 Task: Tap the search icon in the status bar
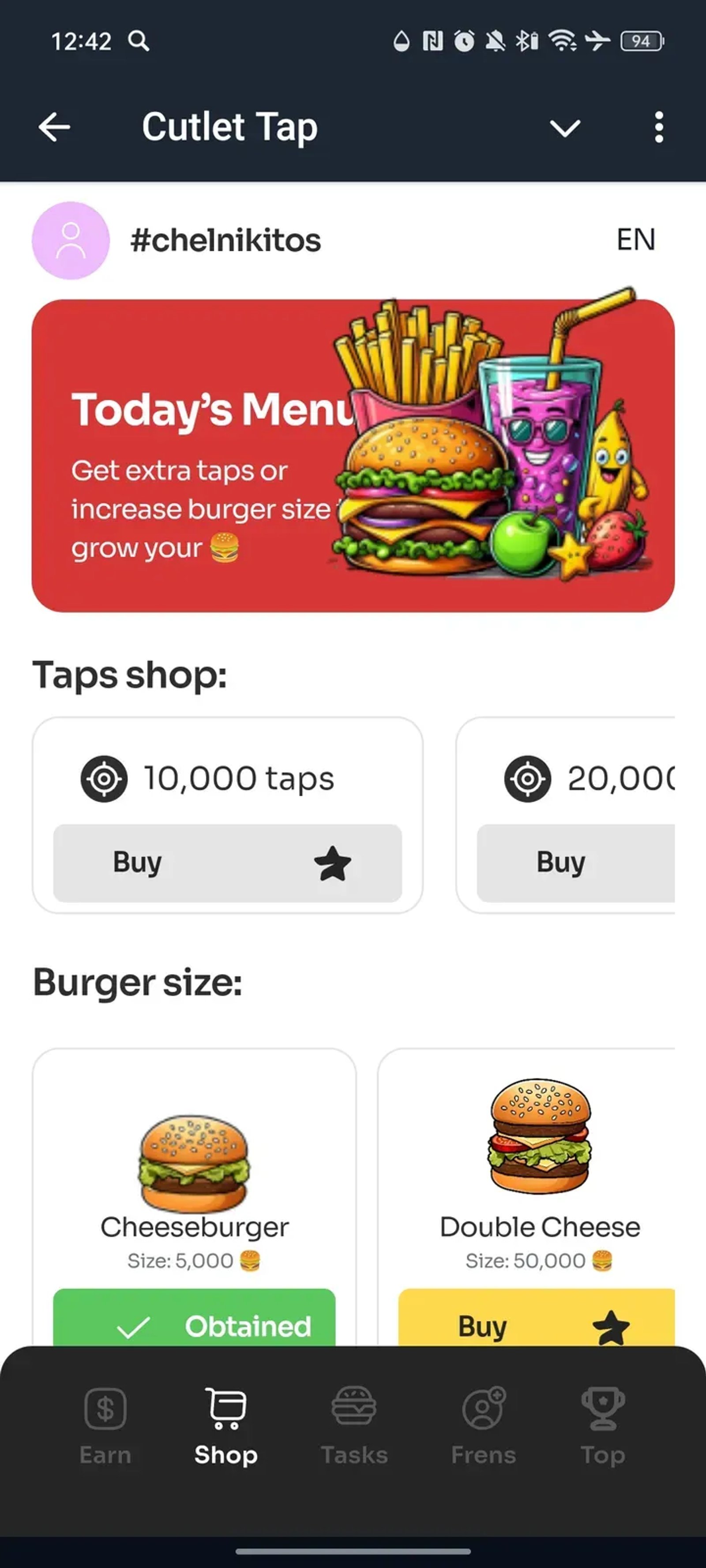[139, 41]
